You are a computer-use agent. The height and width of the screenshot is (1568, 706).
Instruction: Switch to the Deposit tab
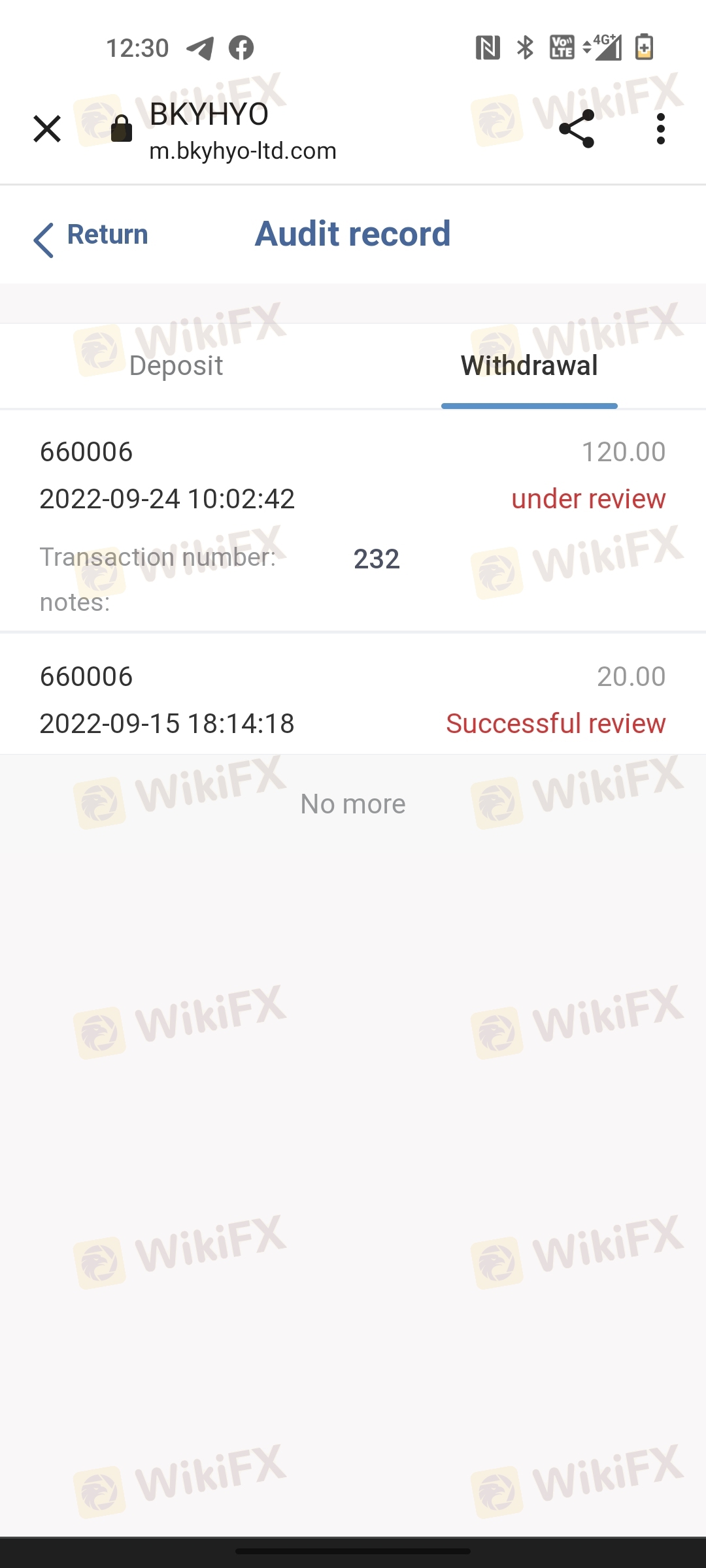[176, 366]
